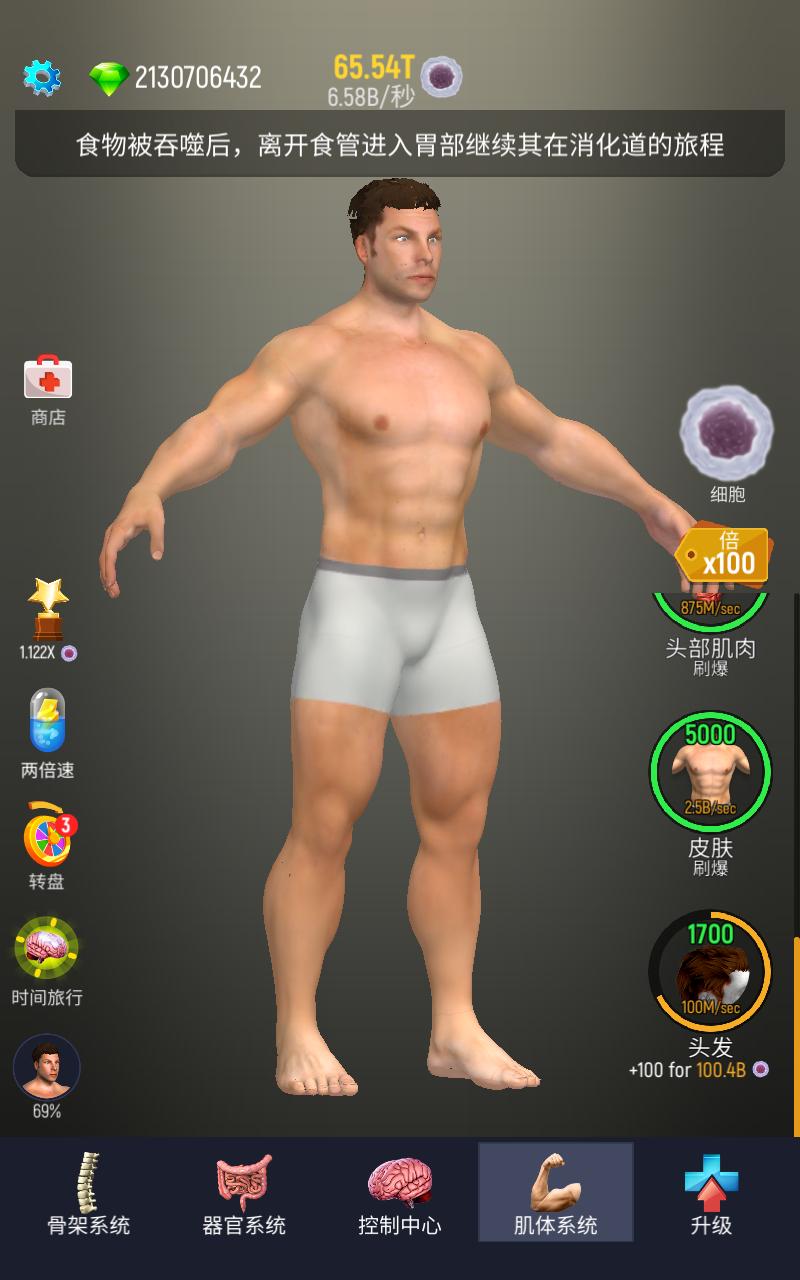This screenshot has width=800, height=1280.
Task: Open the settings gear icon
Action: click(x=42, y=77)
